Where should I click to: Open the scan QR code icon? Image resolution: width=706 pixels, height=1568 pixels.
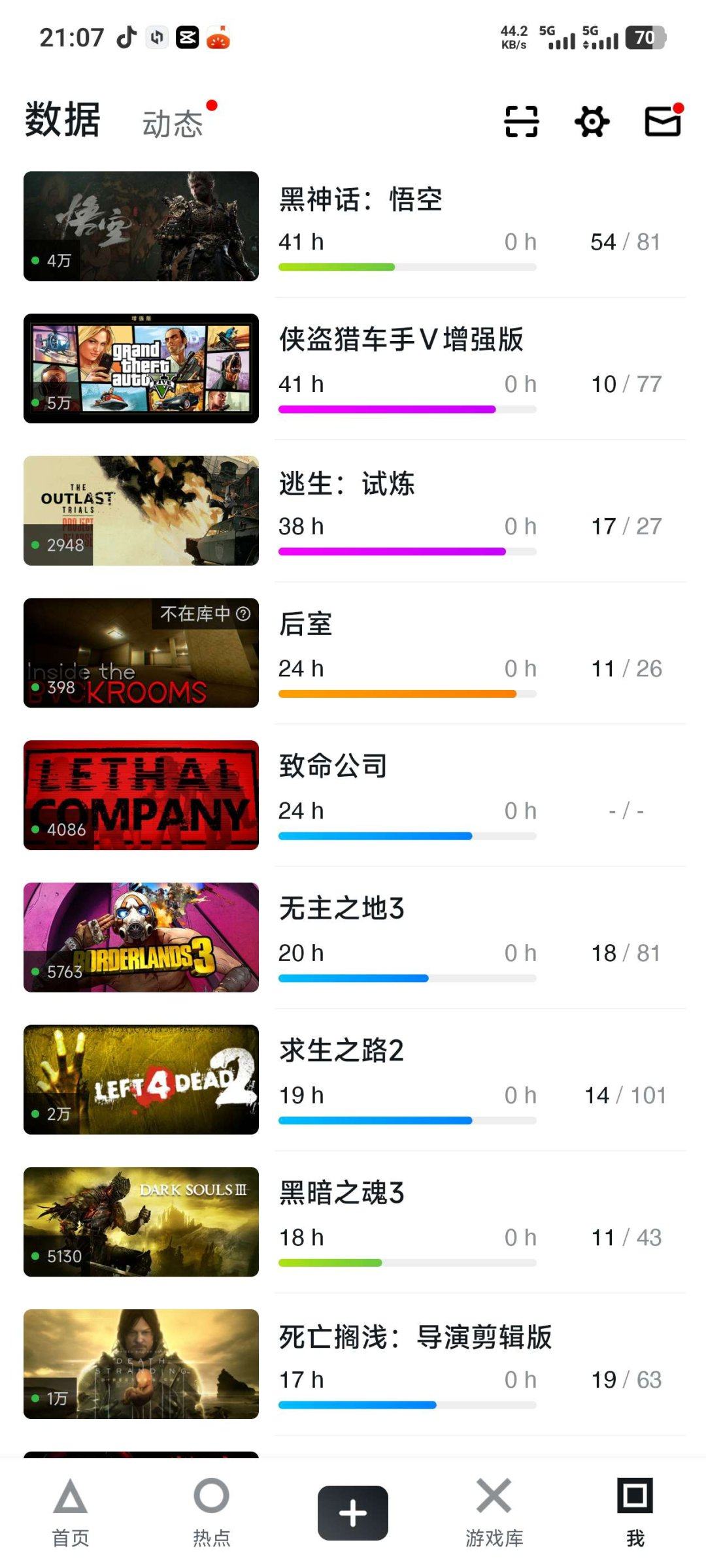521,122
